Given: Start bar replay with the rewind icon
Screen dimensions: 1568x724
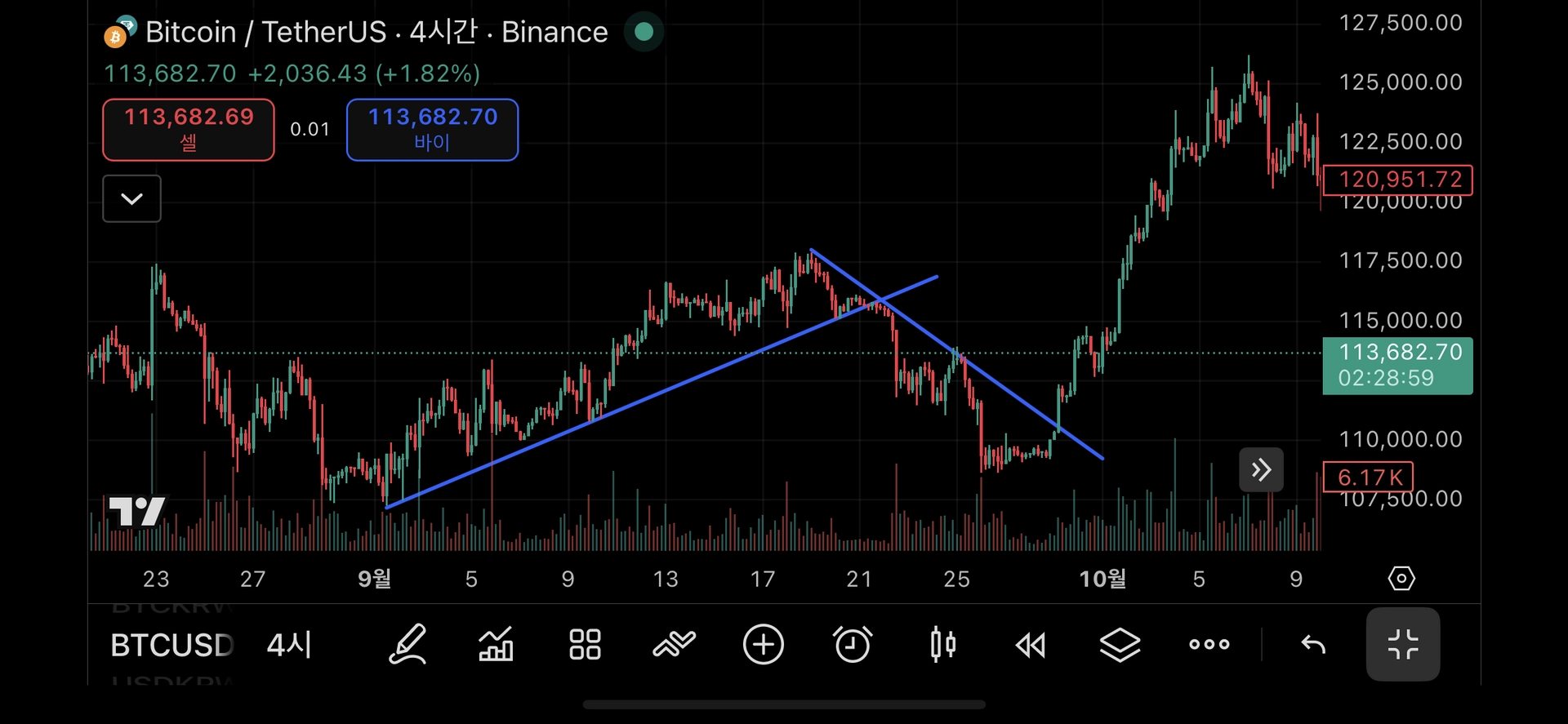Looking at the screenshot, I should [x=1031, y=646].
